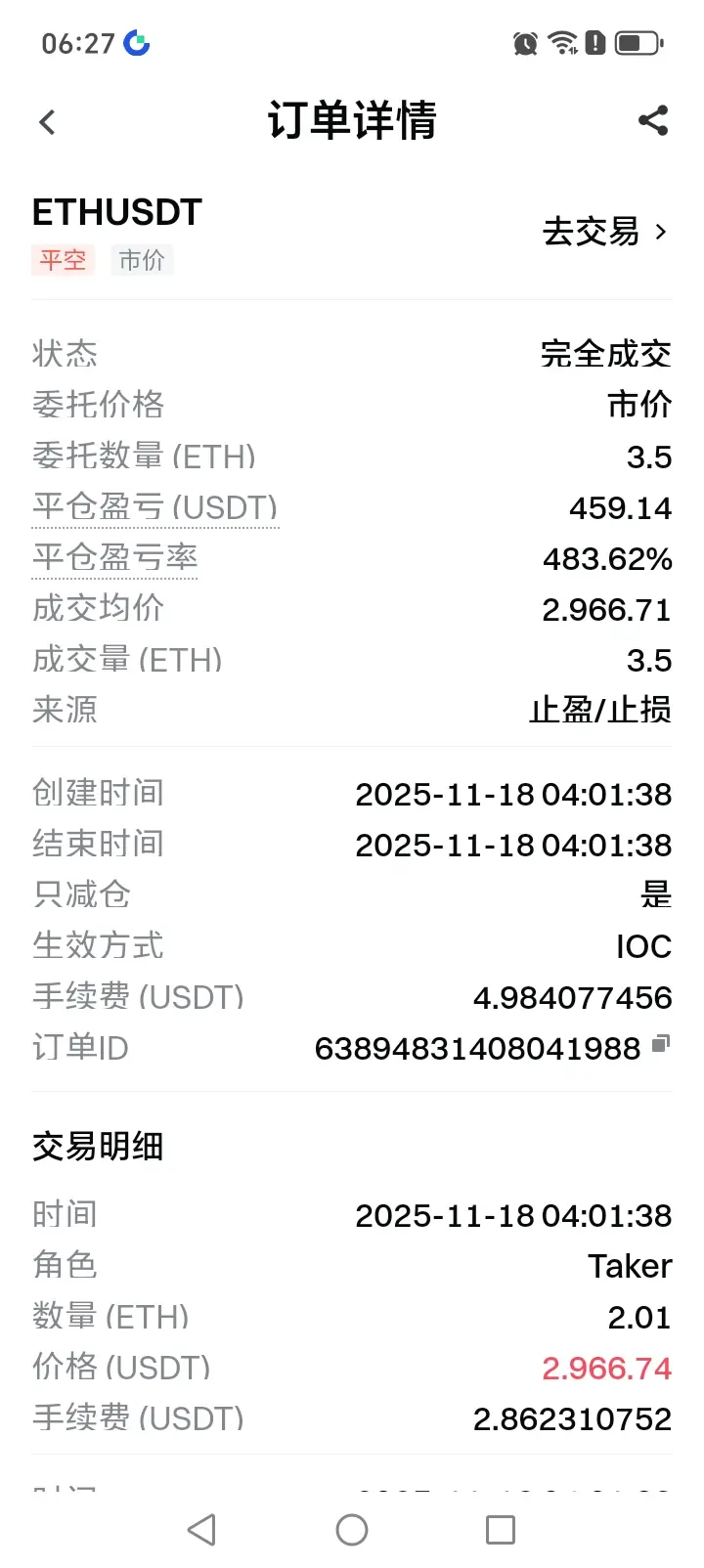Show explanation for 平仓盈亏 (USDT)
Viewport: 704px width, 1568px height.
155,507
